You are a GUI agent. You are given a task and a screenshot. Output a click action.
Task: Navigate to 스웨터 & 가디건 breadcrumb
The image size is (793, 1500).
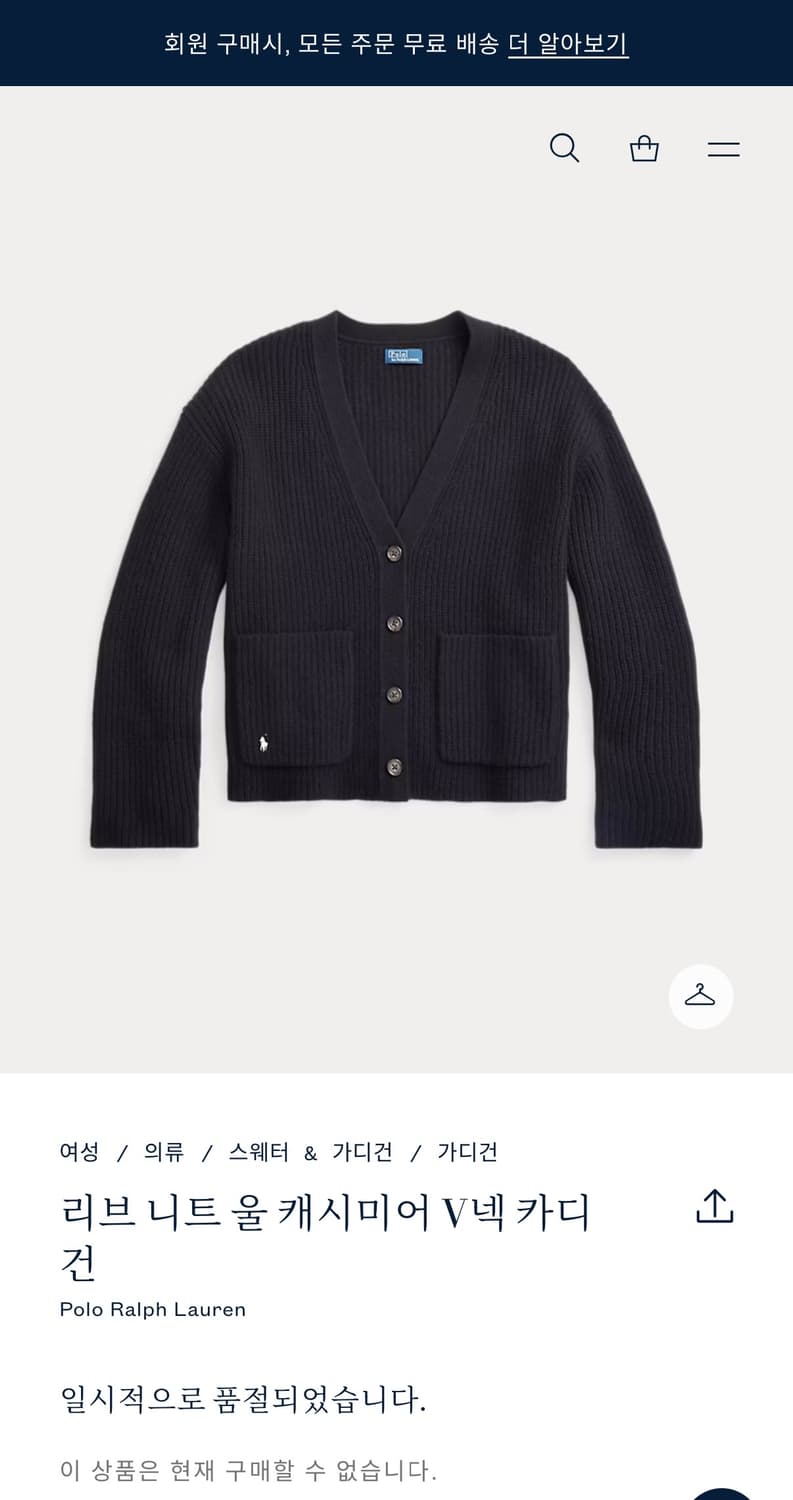311,1151
